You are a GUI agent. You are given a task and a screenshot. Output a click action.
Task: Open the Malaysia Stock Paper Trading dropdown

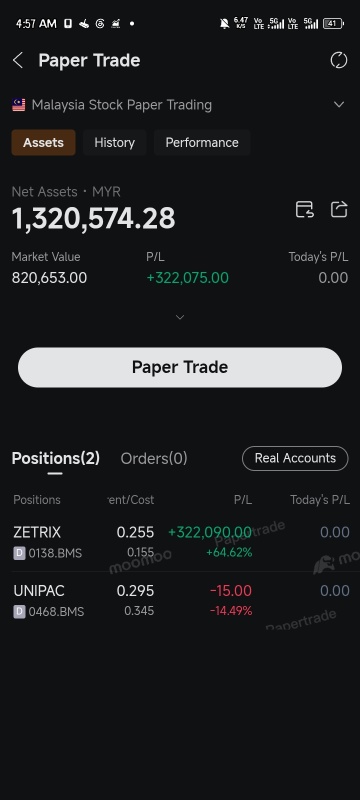coord(179,105)
